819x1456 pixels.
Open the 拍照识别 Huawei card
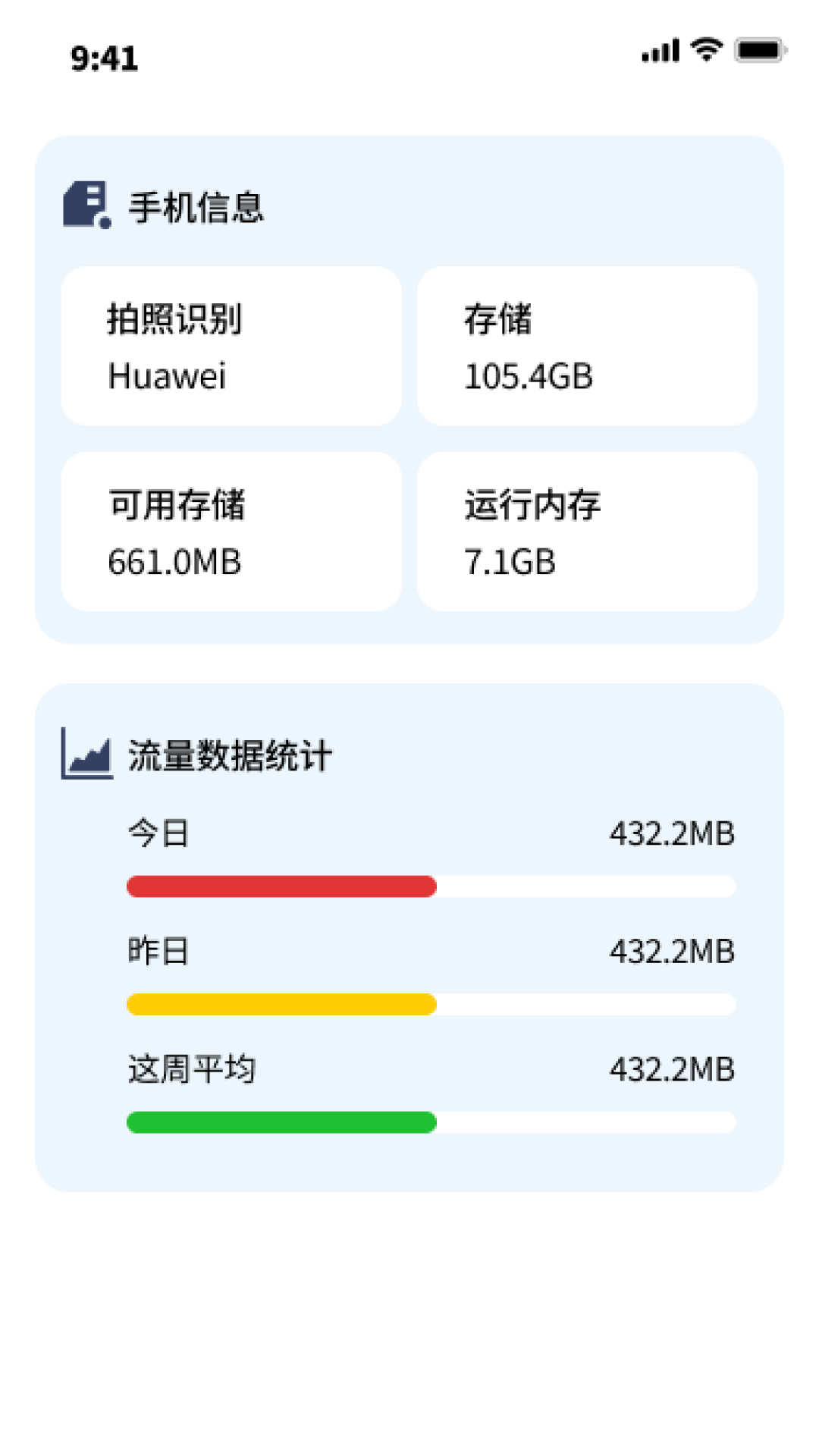coord(231,346)
